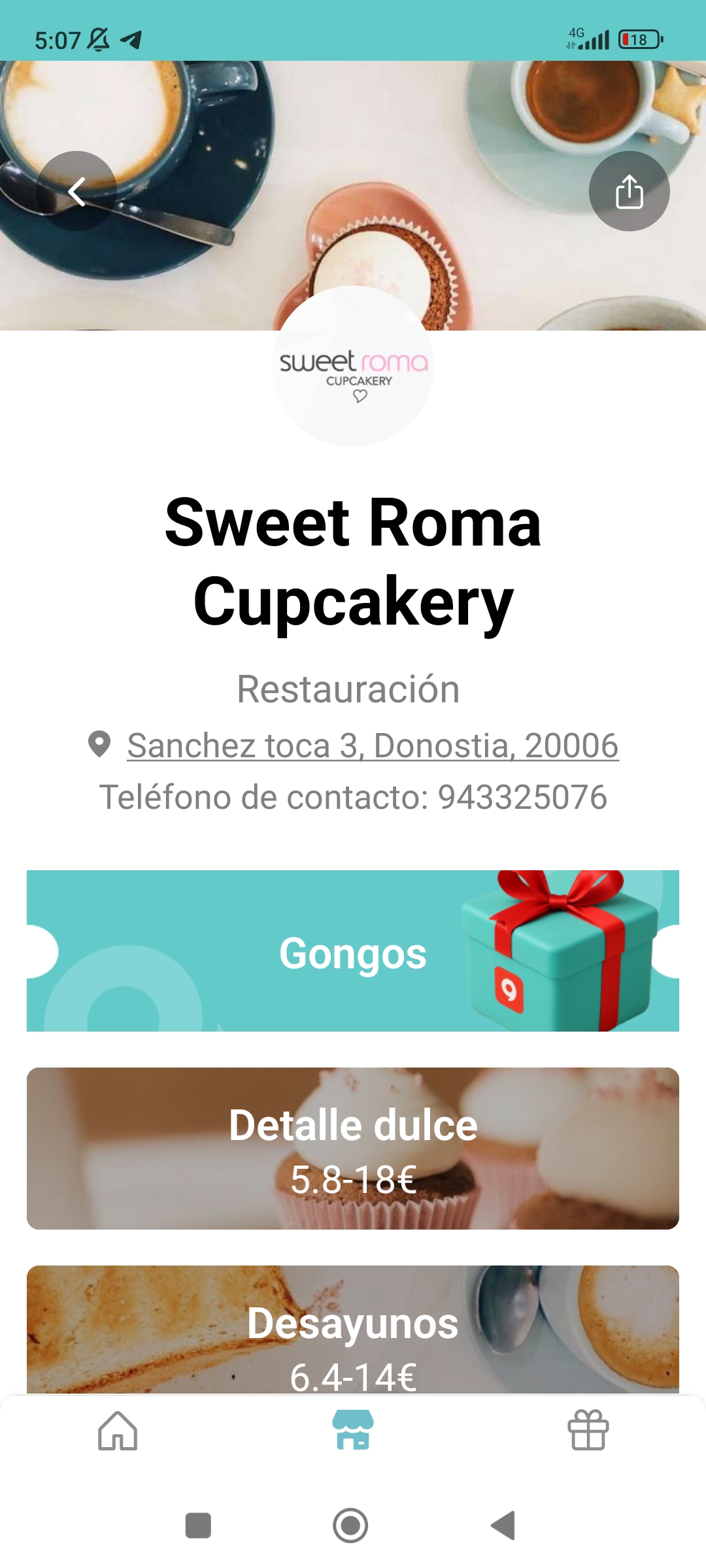Go back using the header arrow
This screenshot has height=1568, width=706.
(x=76, y=191)
